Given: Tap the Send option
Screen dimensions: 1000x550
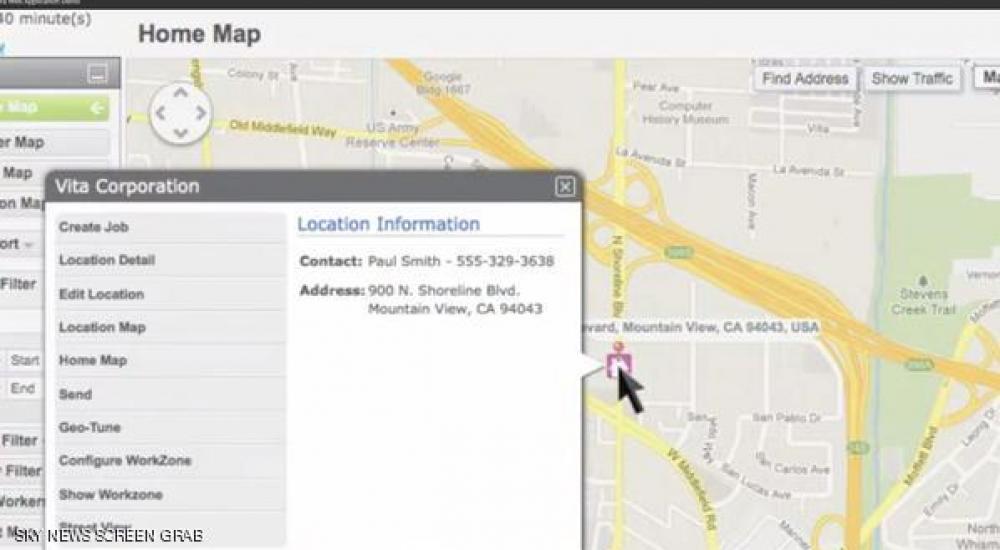Looking at the screenshot, I should pyautogui.click(x=75, y=394).
